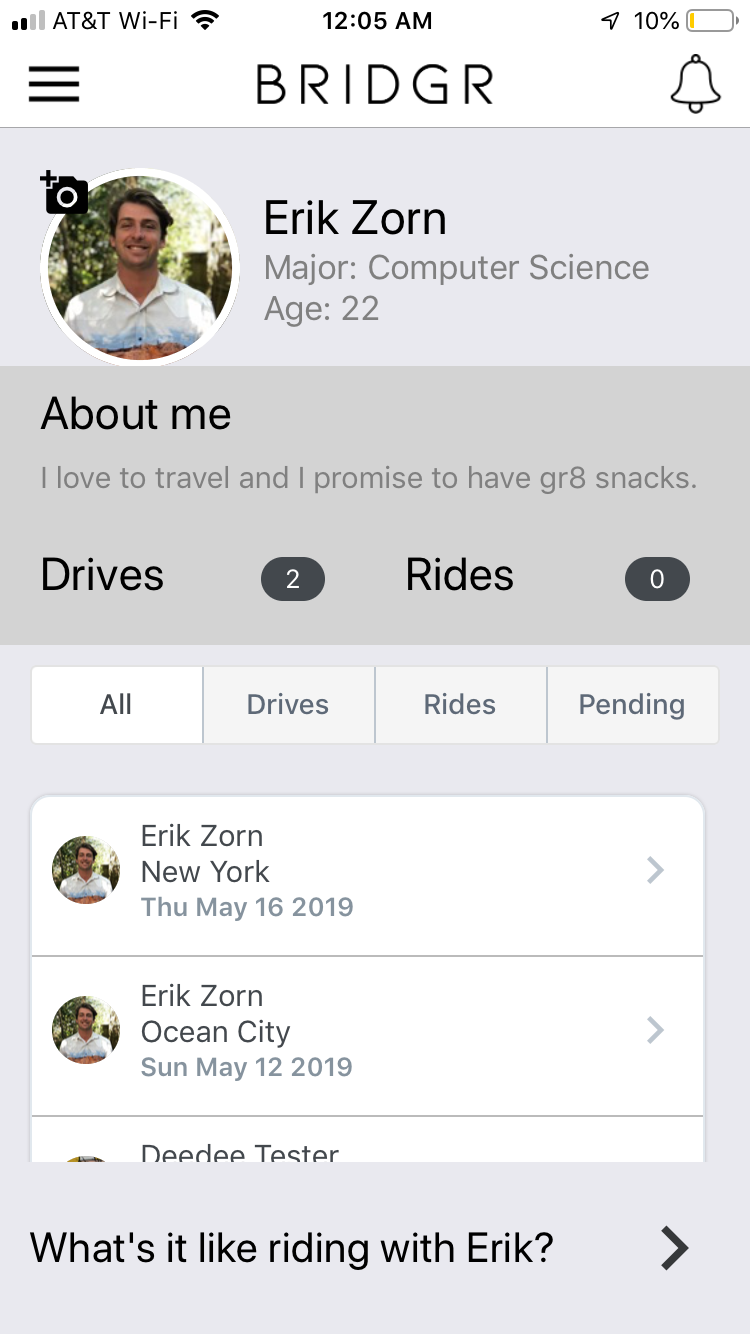
Task: Switch to the Pending tab
Action: (x=633, y=705)
